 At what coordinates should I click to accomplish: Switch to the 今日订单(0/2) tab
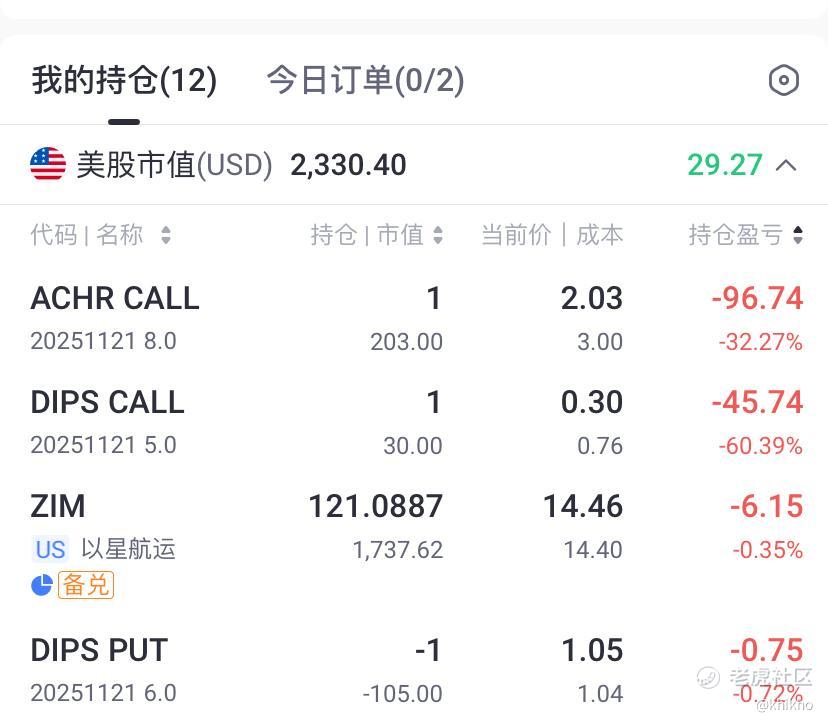point(365,81)
